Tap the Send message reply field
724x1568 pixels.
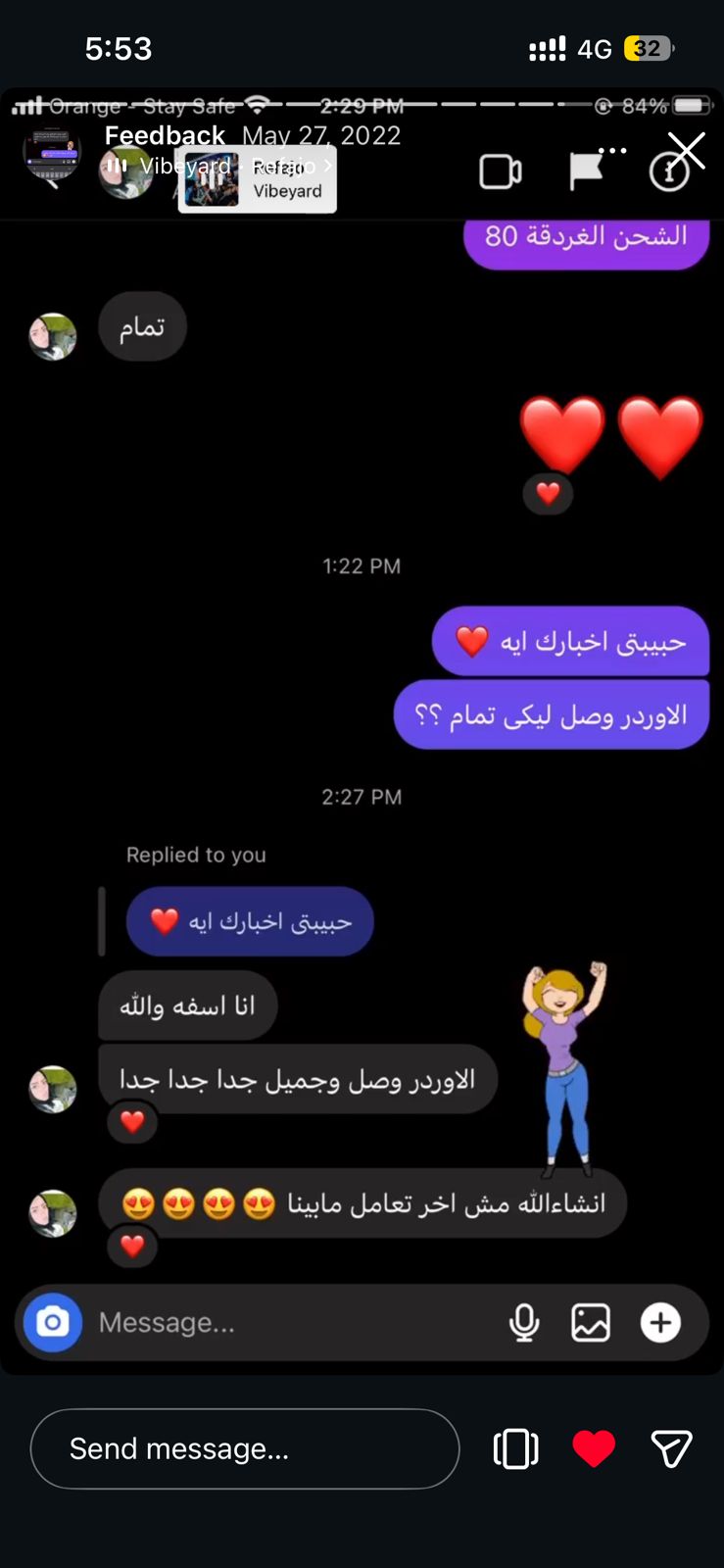coord(245,1448)
